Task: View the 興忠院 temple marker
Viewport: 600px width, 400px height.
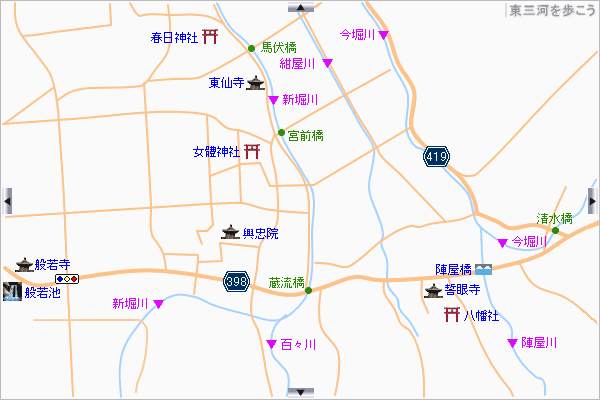Action: coord(231,233)
